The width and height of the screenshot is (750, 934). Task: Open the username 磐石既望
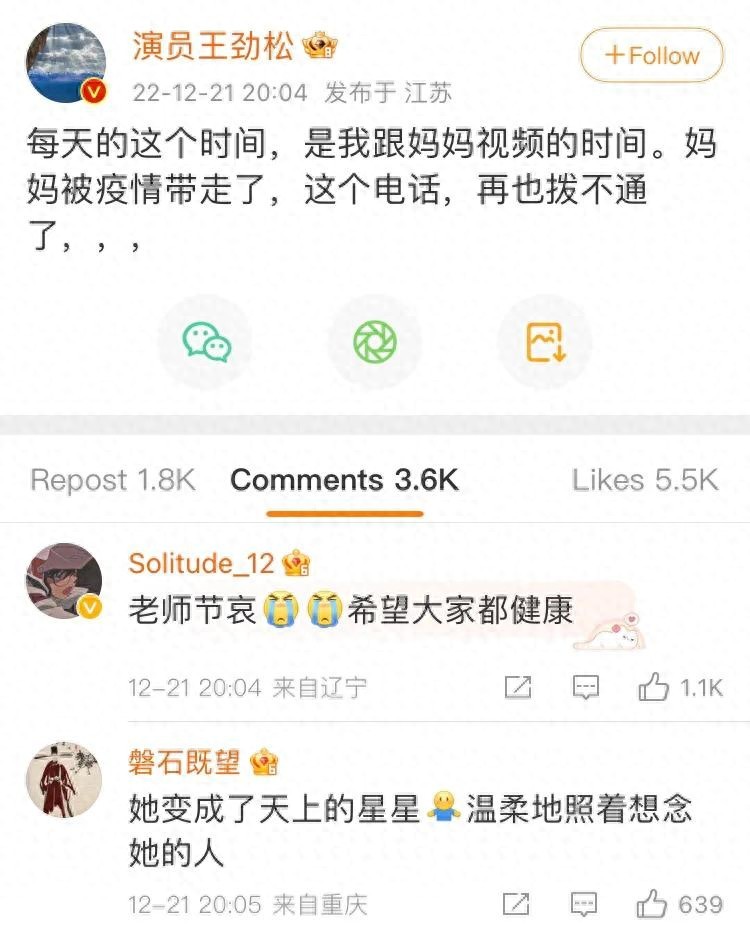pyautogui.click(x=184, y=763)
